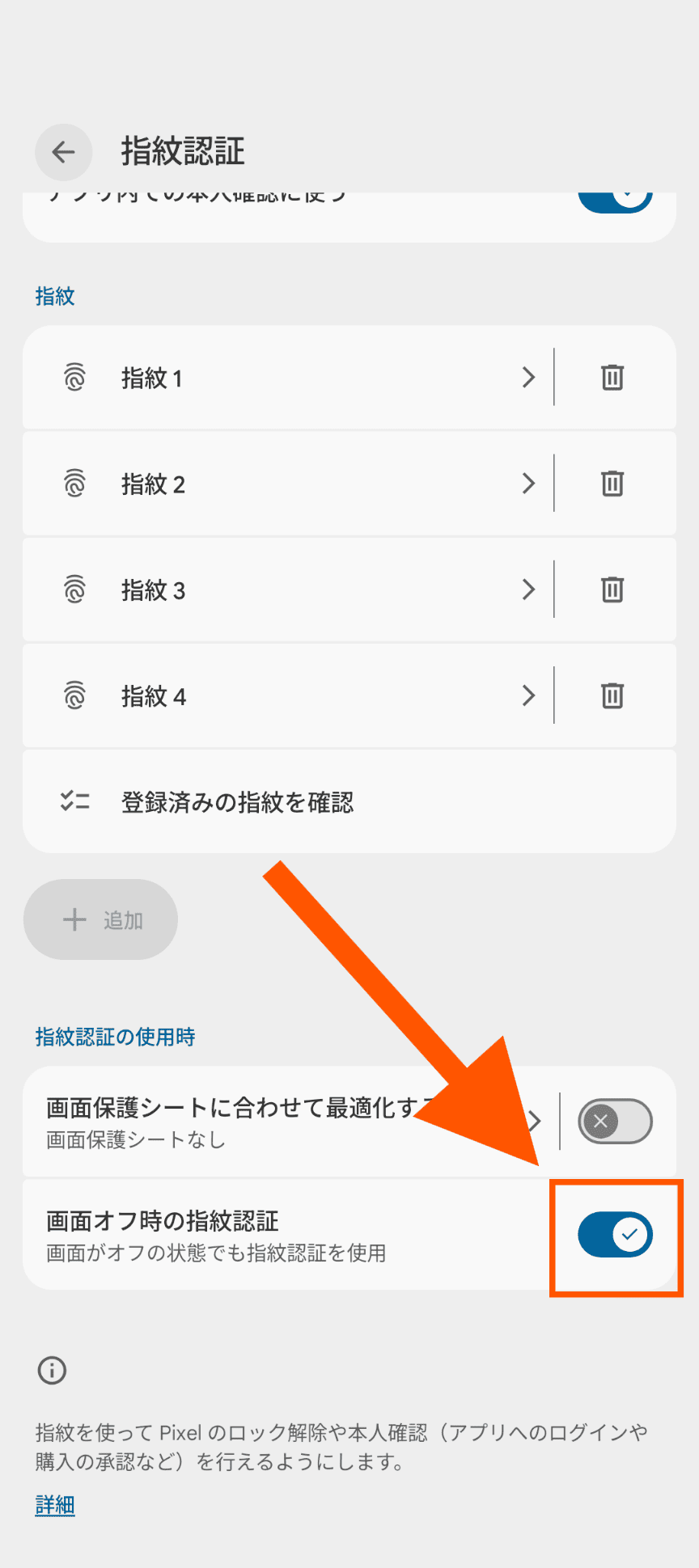Remove 指紋 4 using its trash icon
The image size is (699, 1568).
pyautogui.click(x=612, y=695)
